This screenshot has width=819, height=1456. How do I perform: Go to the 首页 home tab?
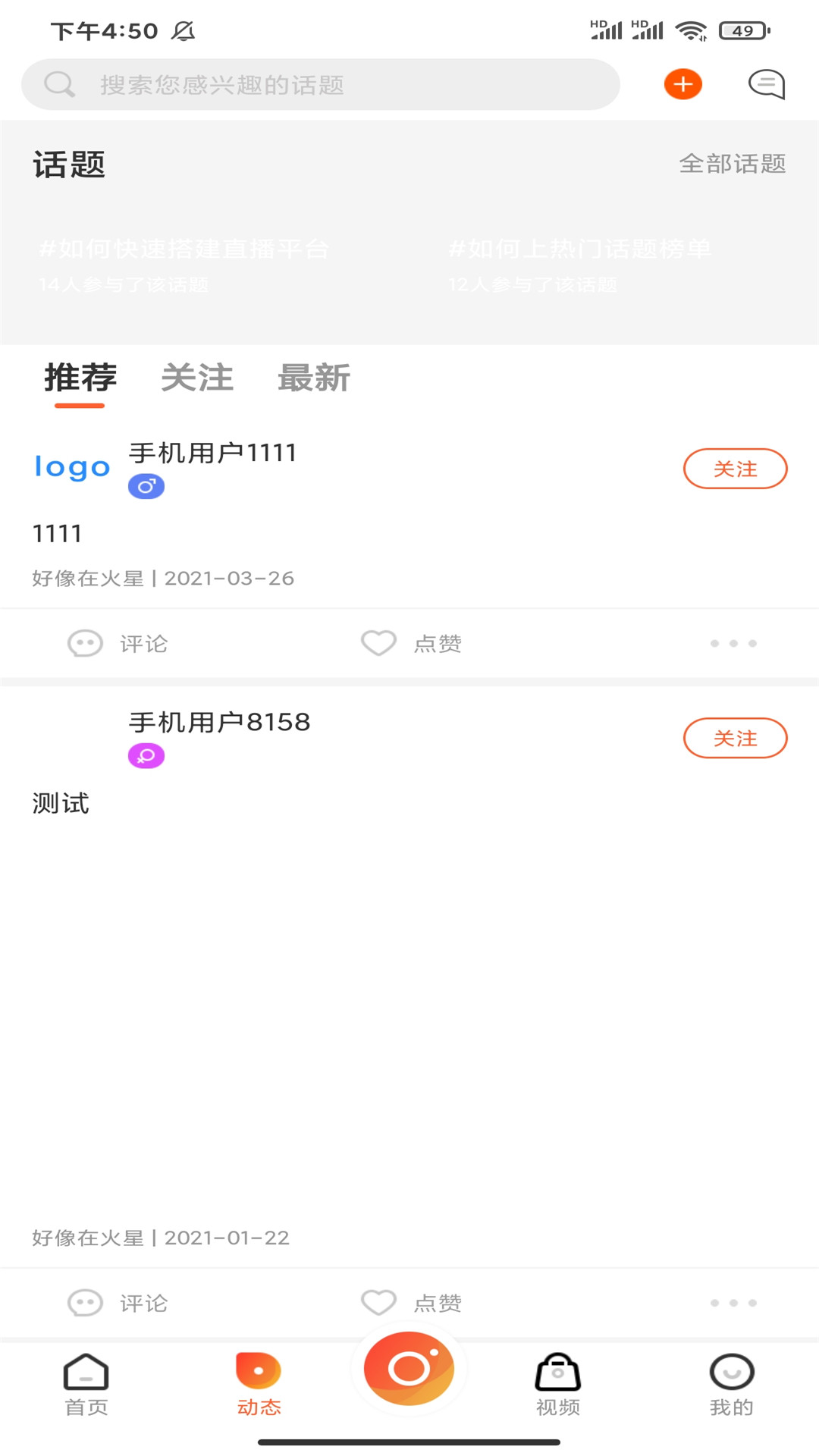coord(86,1385)
